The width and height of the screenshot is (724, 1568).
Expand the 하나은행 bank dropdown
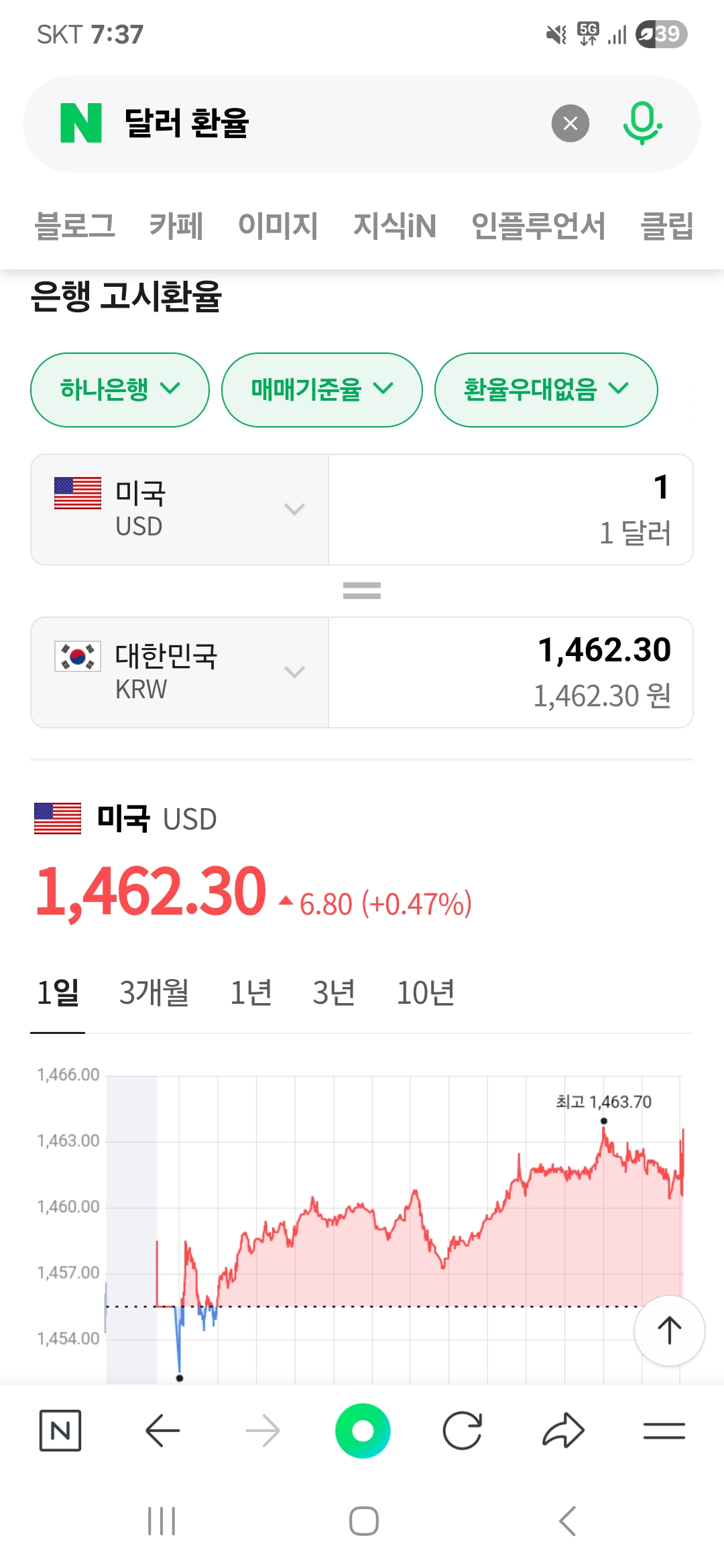click(120, 389)
